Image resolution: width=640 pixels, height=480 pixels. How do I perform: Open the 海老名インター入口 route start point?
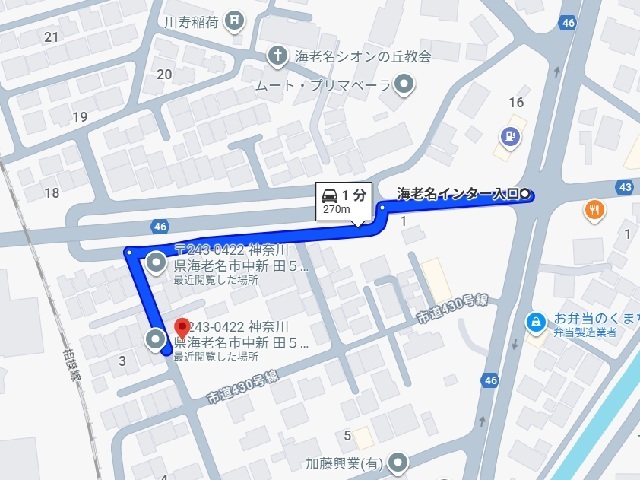tap(526, 193)
